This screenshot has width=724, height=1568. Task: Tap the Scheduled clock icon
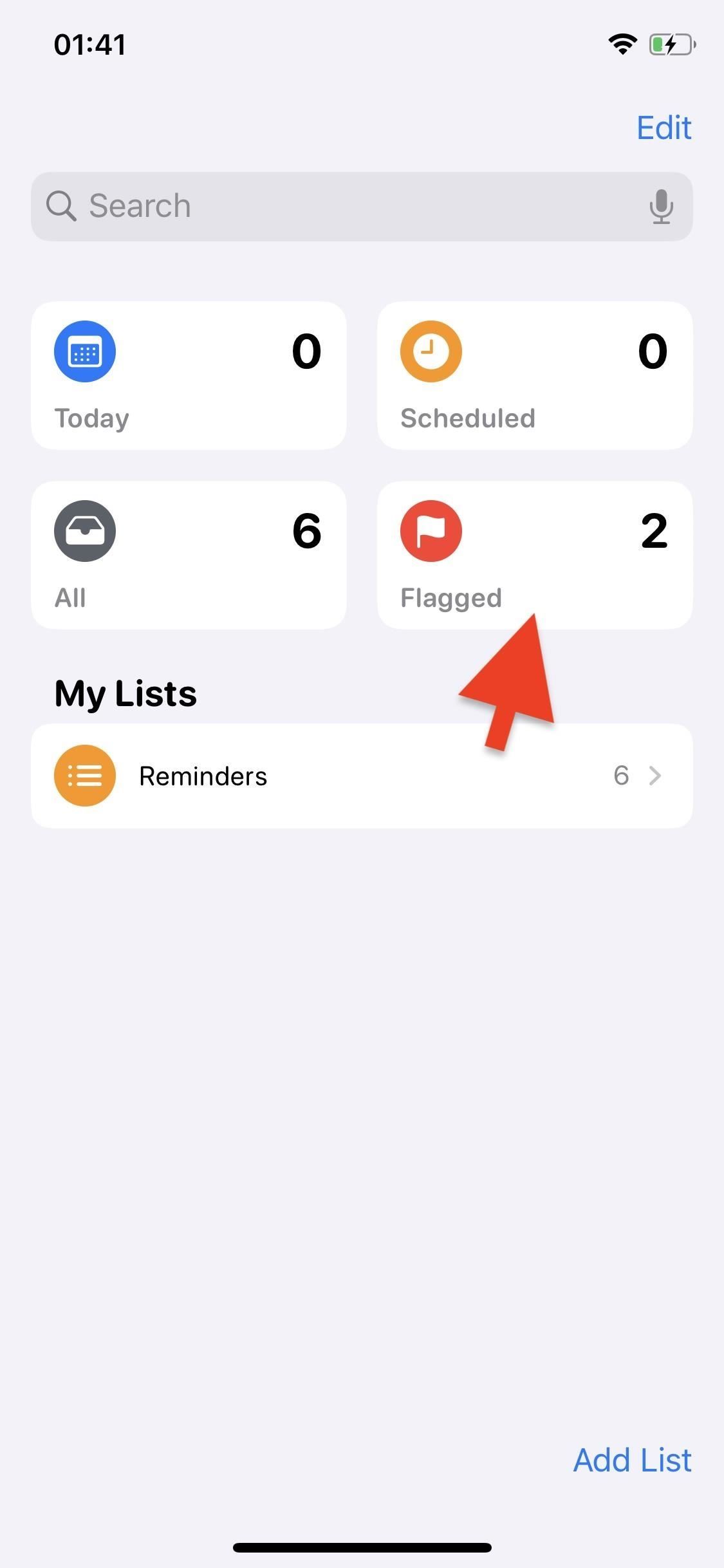point(431,351)
